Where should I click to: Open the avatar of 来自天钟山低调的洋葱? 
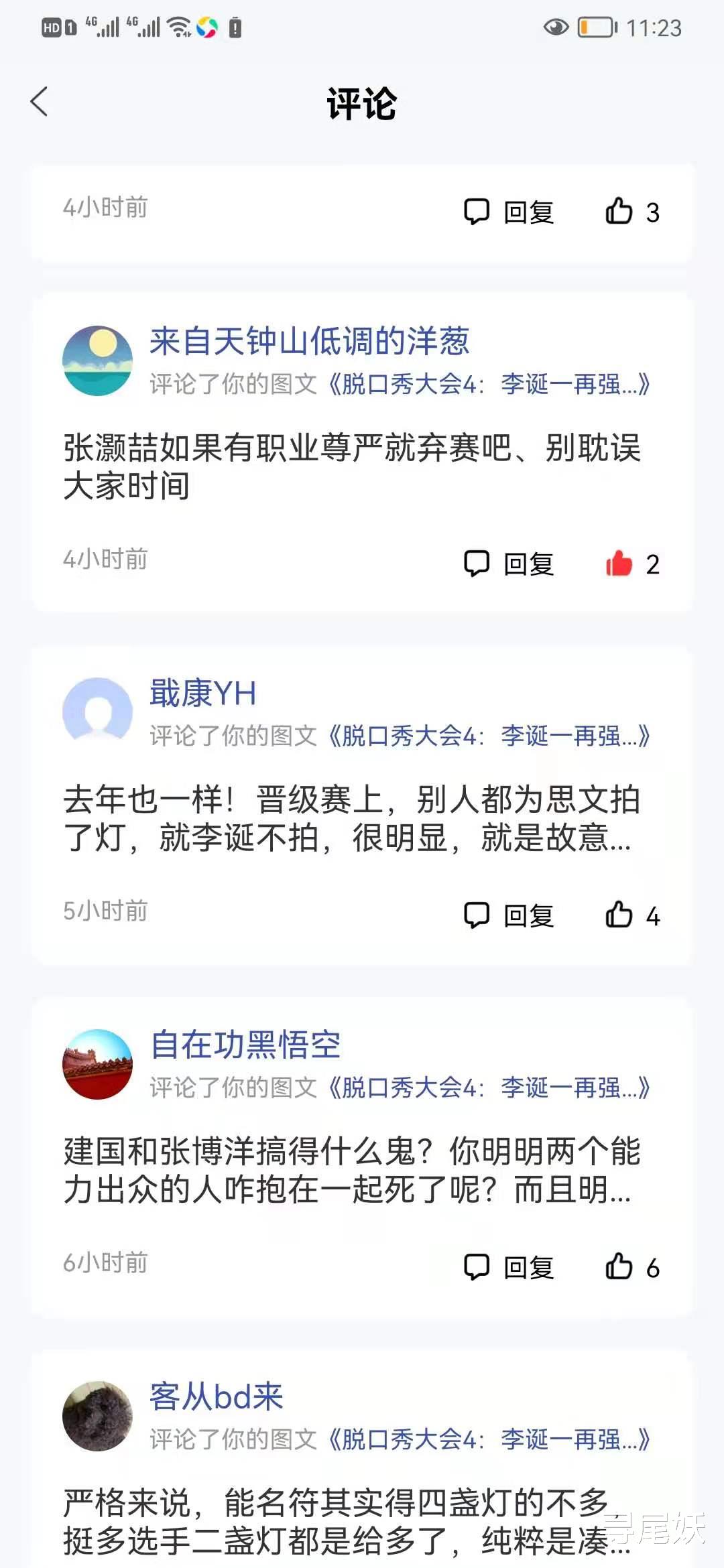click(x=98, y=360)
